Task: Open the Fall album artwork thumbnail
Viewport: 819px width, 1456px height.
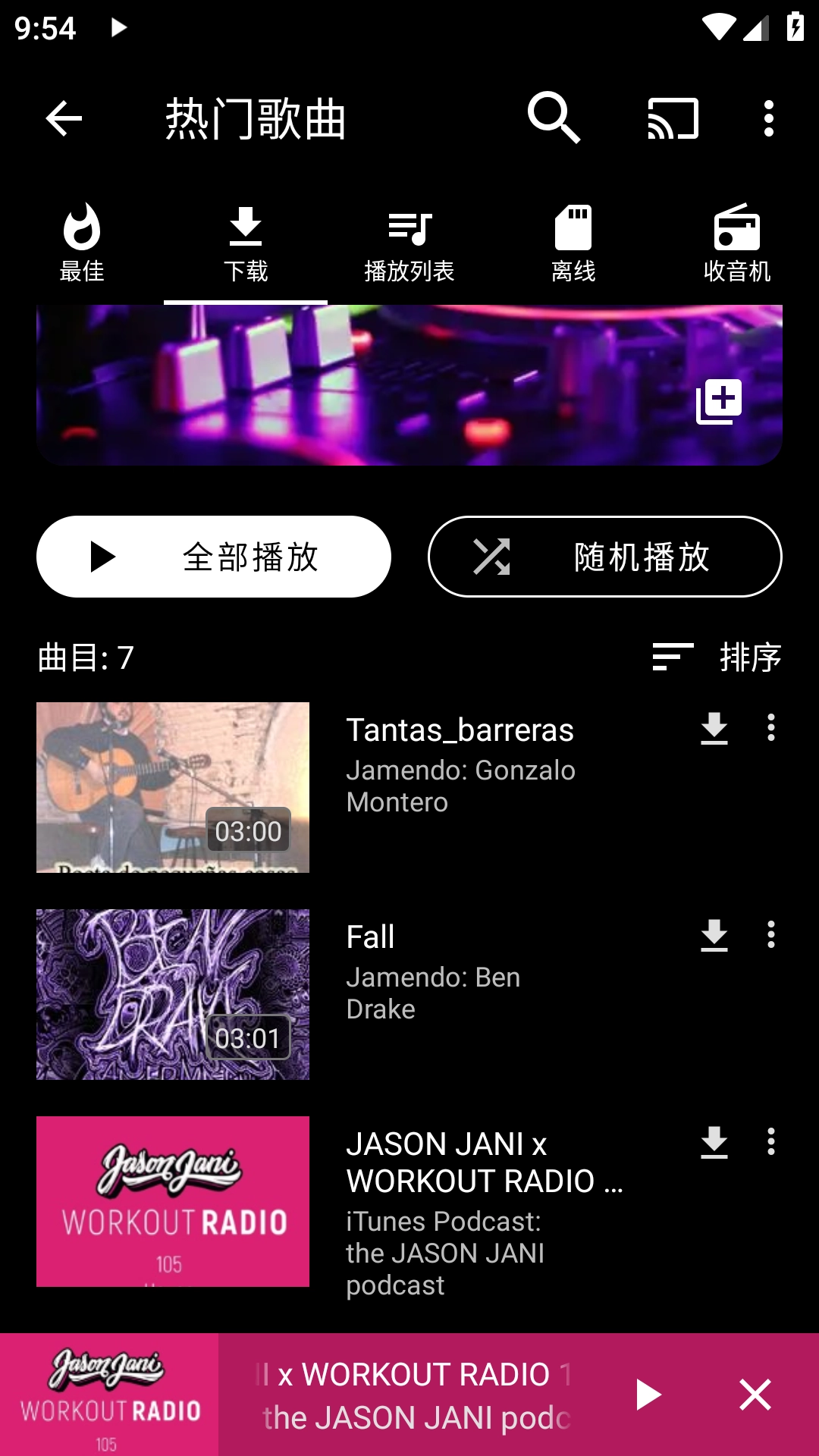Action: point(173,994)
